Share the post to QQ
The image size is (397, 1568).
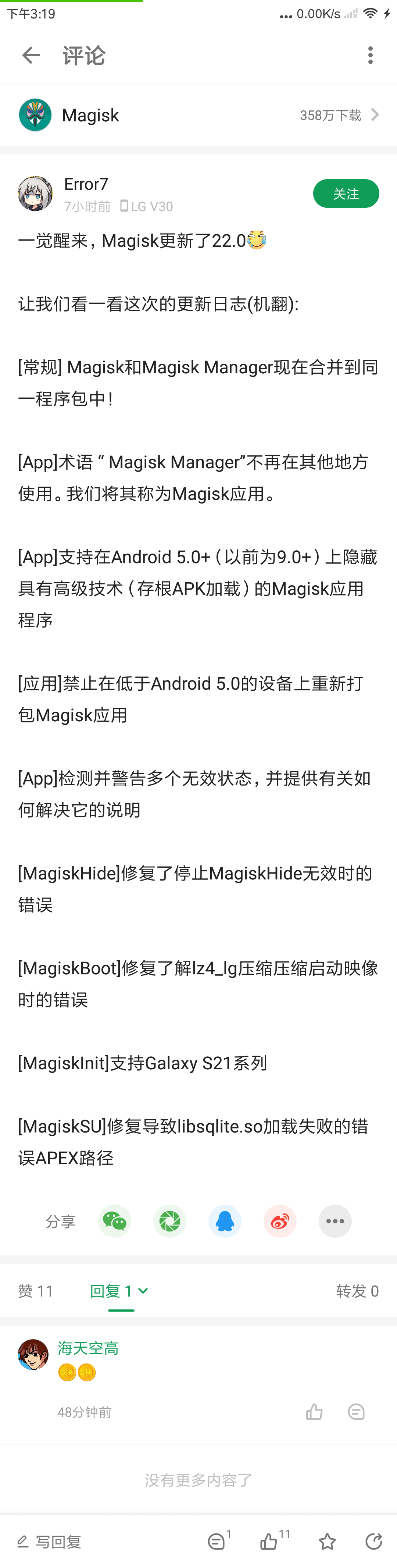[224, 1220]
